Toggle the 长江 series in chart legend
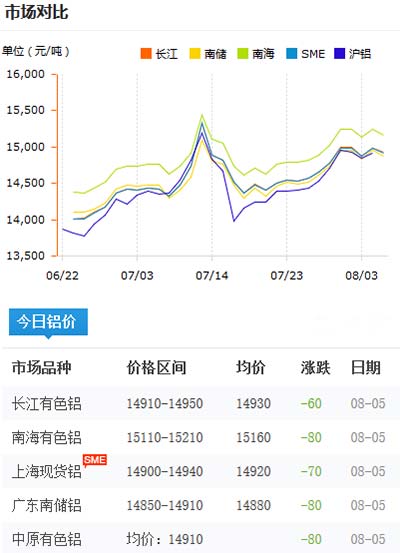 click(159, 54)
